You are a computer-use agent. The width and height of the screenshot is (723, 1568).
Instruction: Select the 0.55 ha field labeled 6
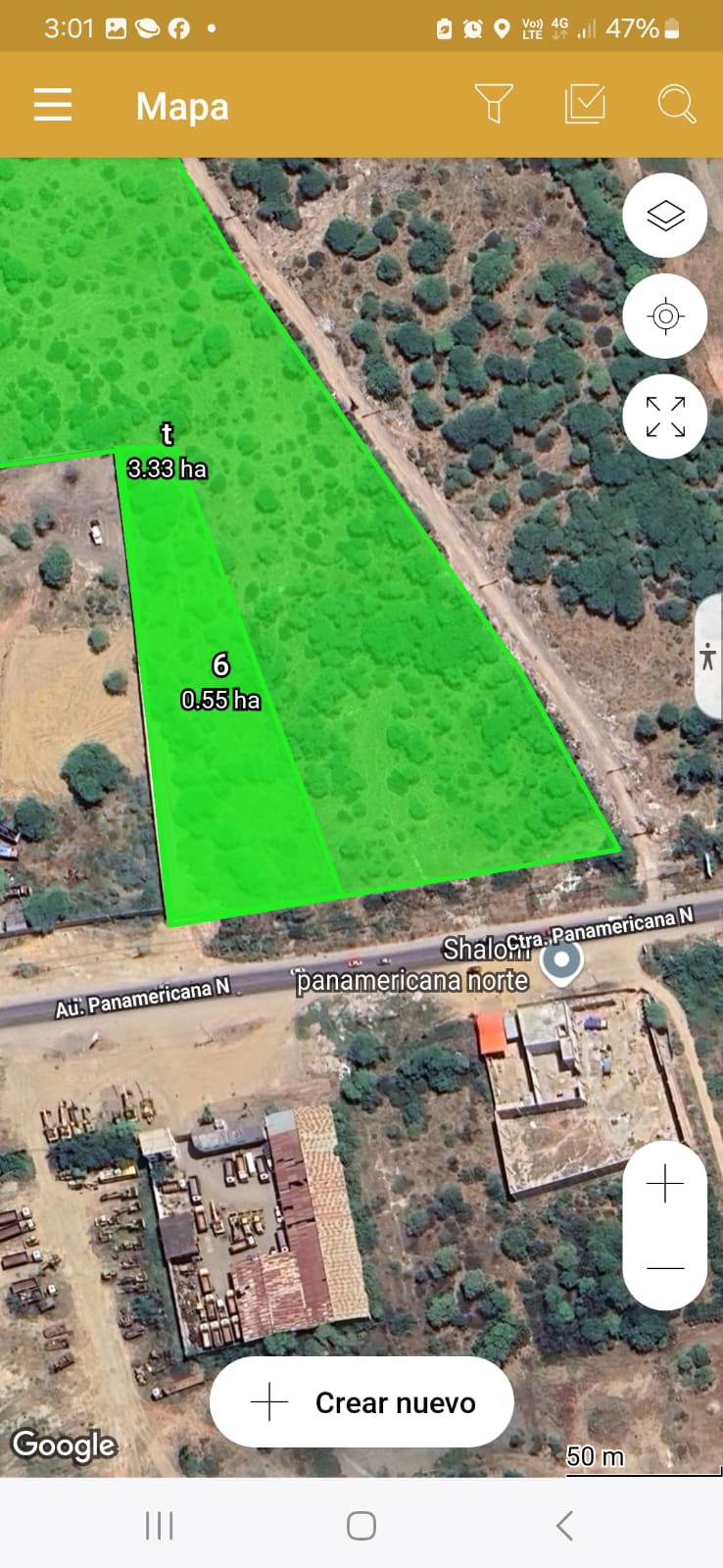tap(221, 764)
